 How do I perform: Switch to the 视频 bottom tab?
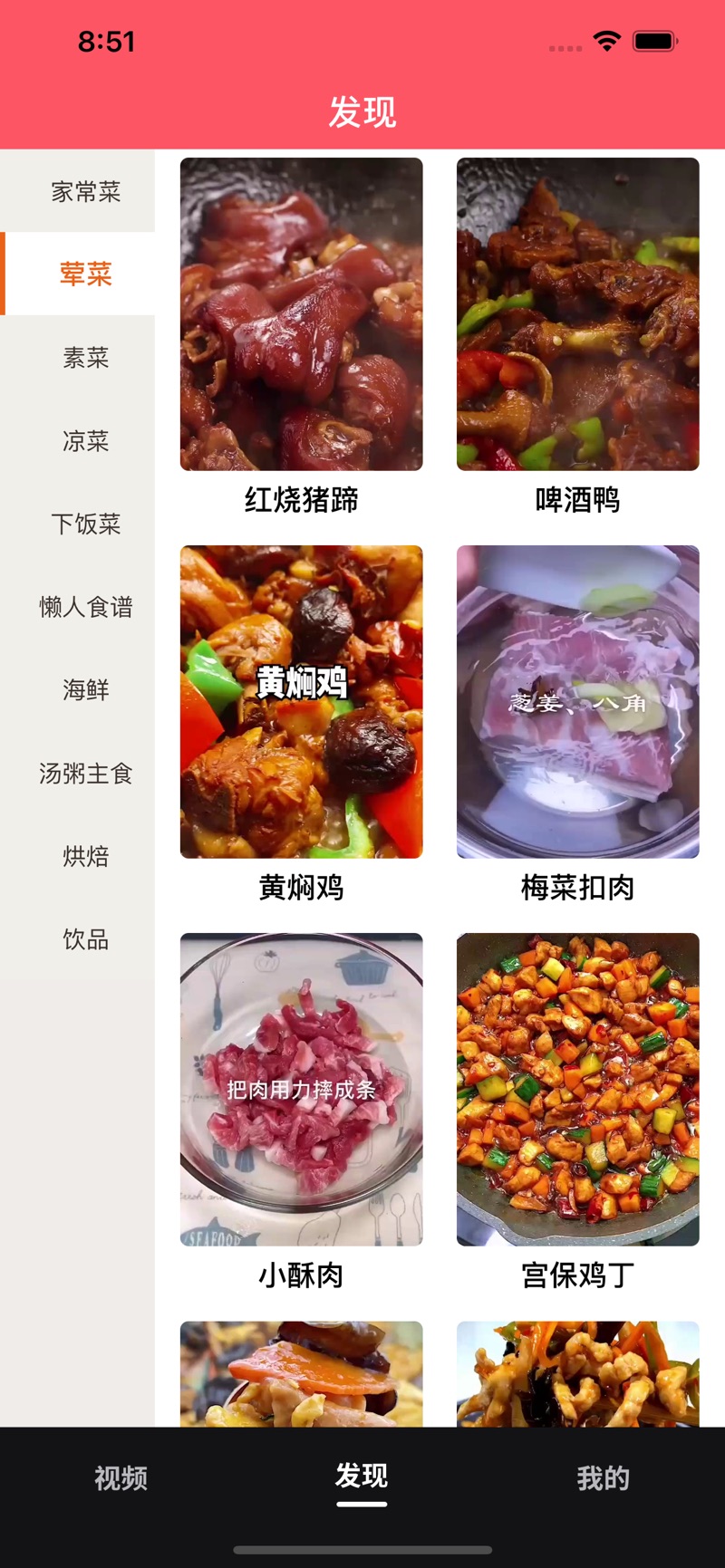[121, 1478]
